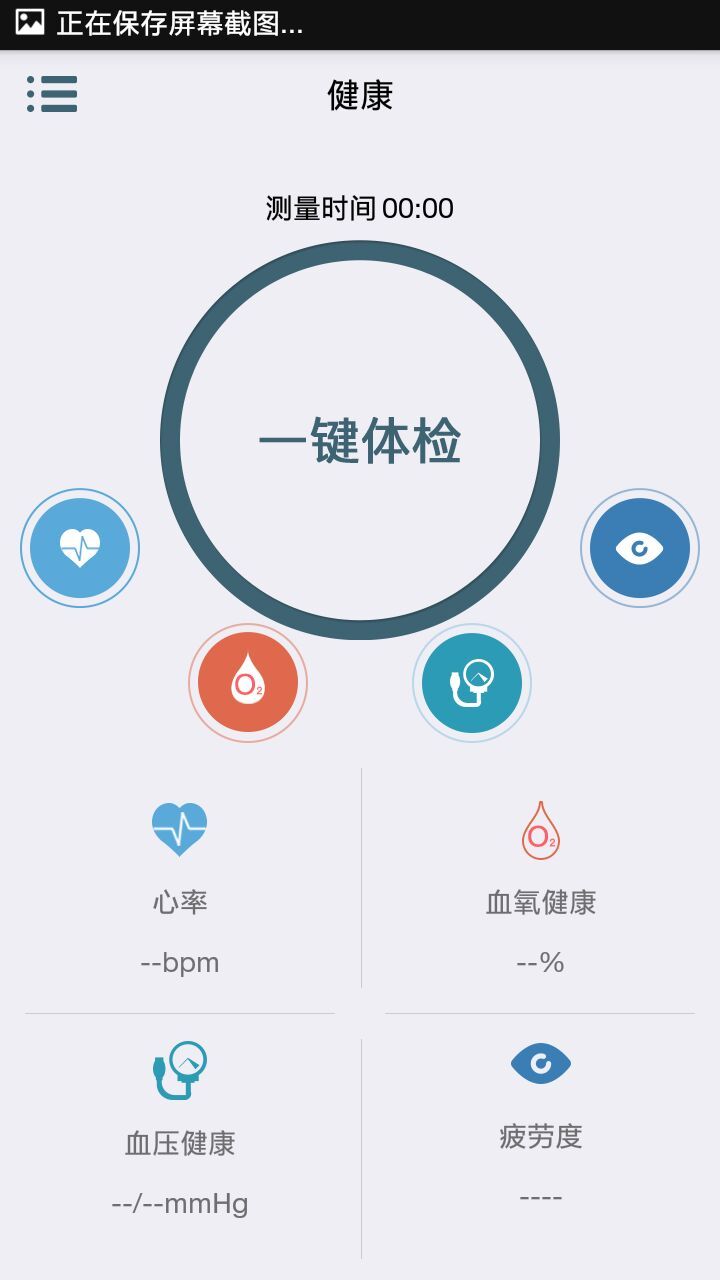Viewport: 720px width, 1280px height.
Task: Tap the dark blue eye fatigue circle button
Action: pyautogui.click(x=640, y=548)
